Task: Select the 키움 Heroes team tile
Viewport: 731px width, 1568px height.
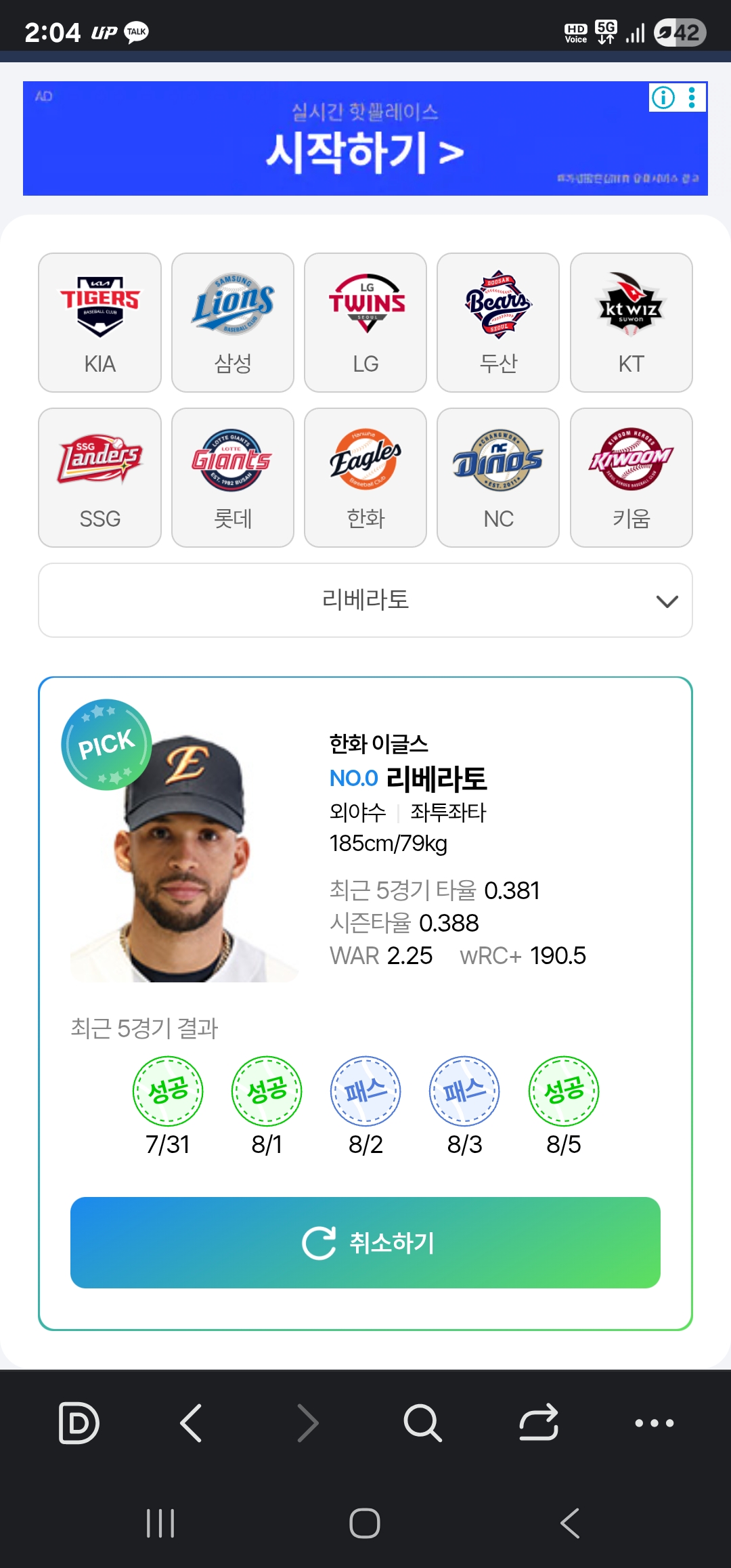Action: click(x=632, y=477)
